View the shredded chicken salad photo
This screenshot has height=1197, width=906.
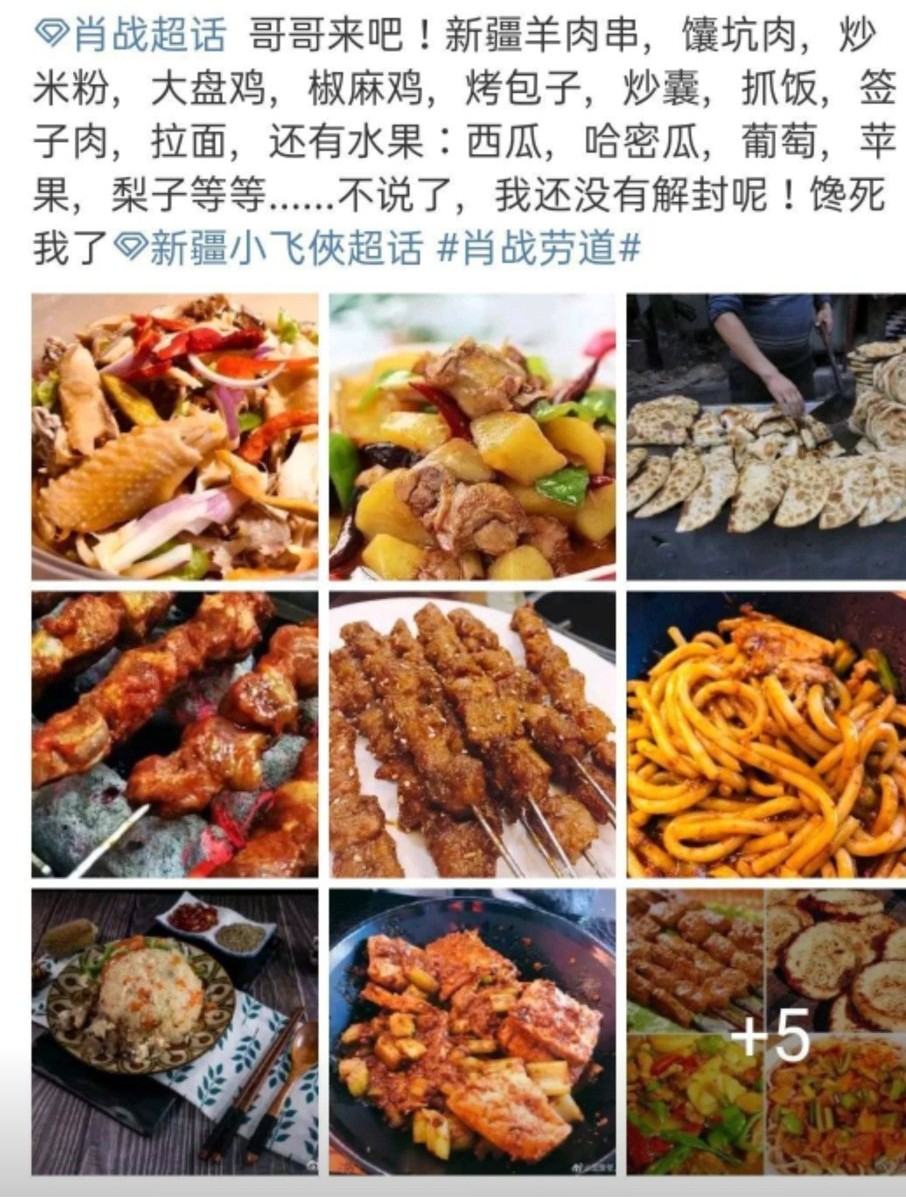click(175, 436)
